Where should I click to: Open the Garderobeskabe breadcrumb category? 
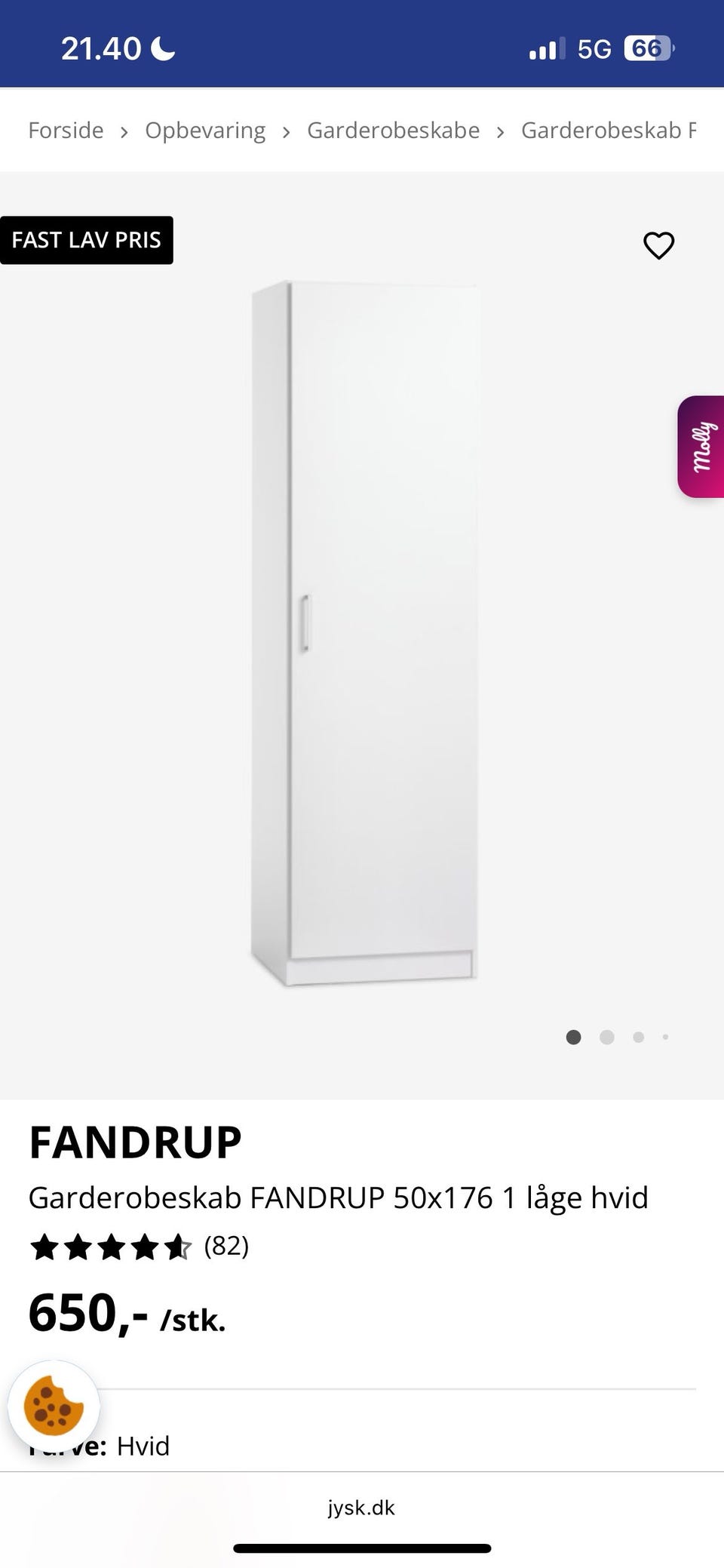click(393, 130)
